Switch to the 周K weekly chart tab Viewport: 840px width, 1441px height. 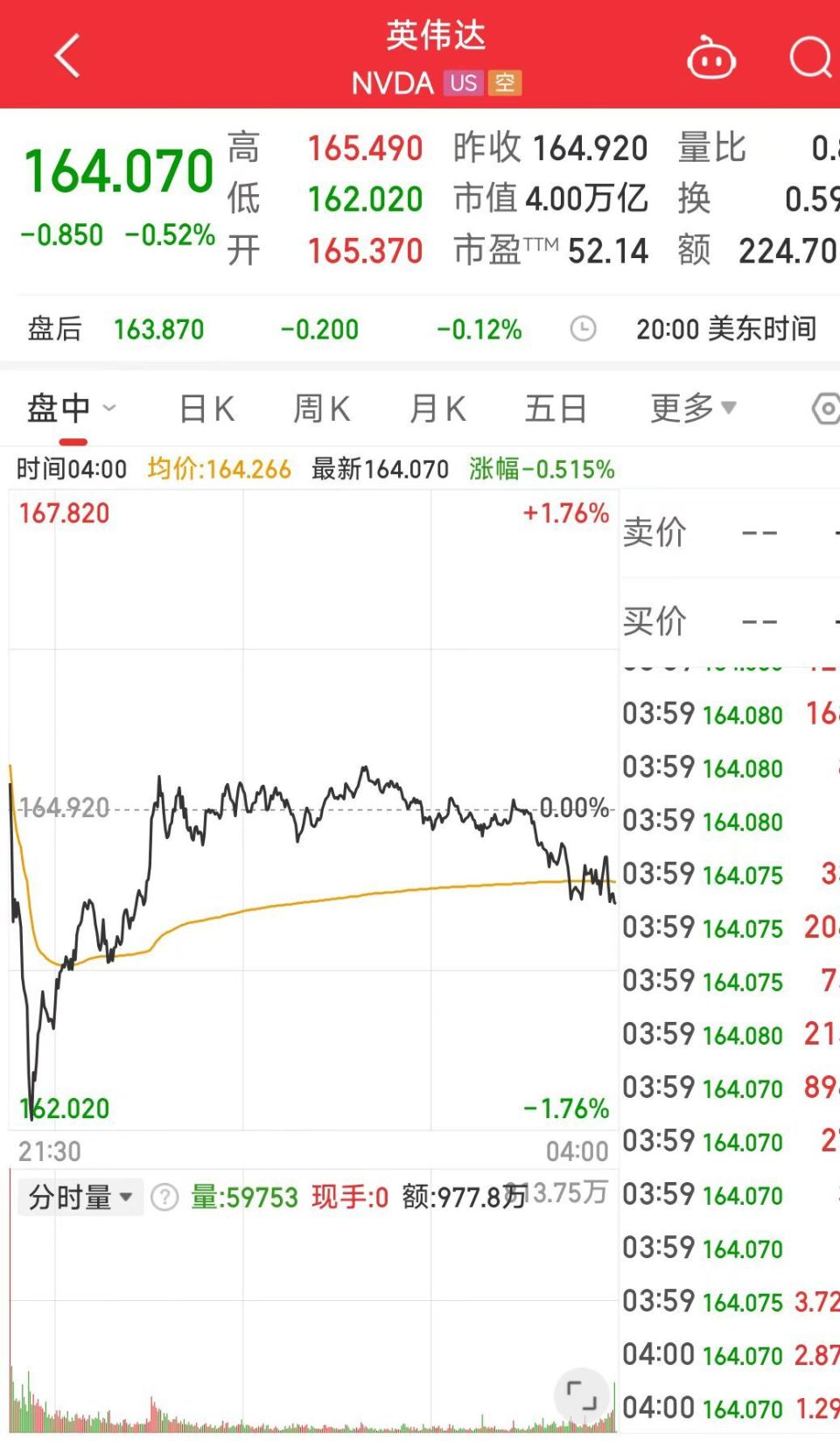tap(321, 408)
